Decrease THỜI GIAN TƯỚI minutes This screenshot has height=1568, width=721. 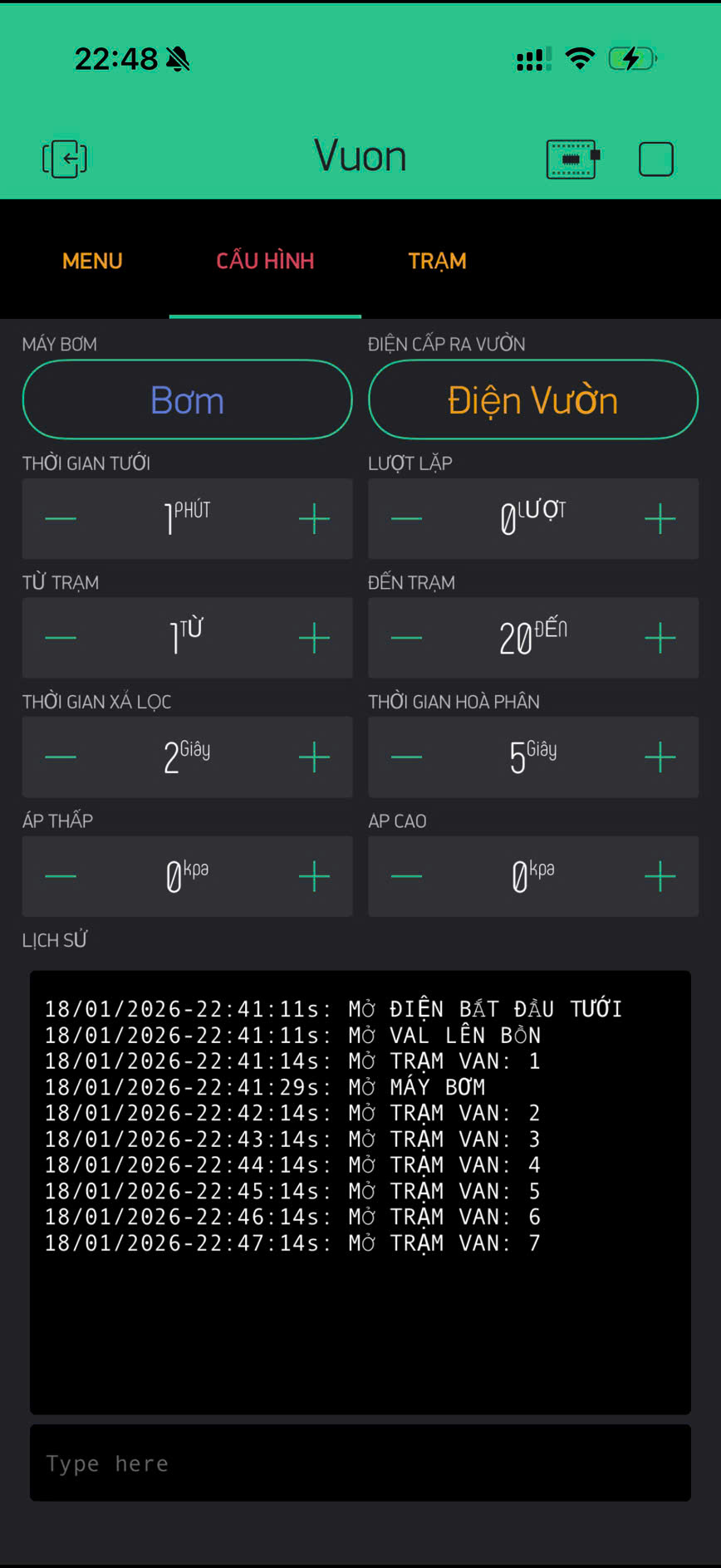pyautogui.click(x=61, y=519)
